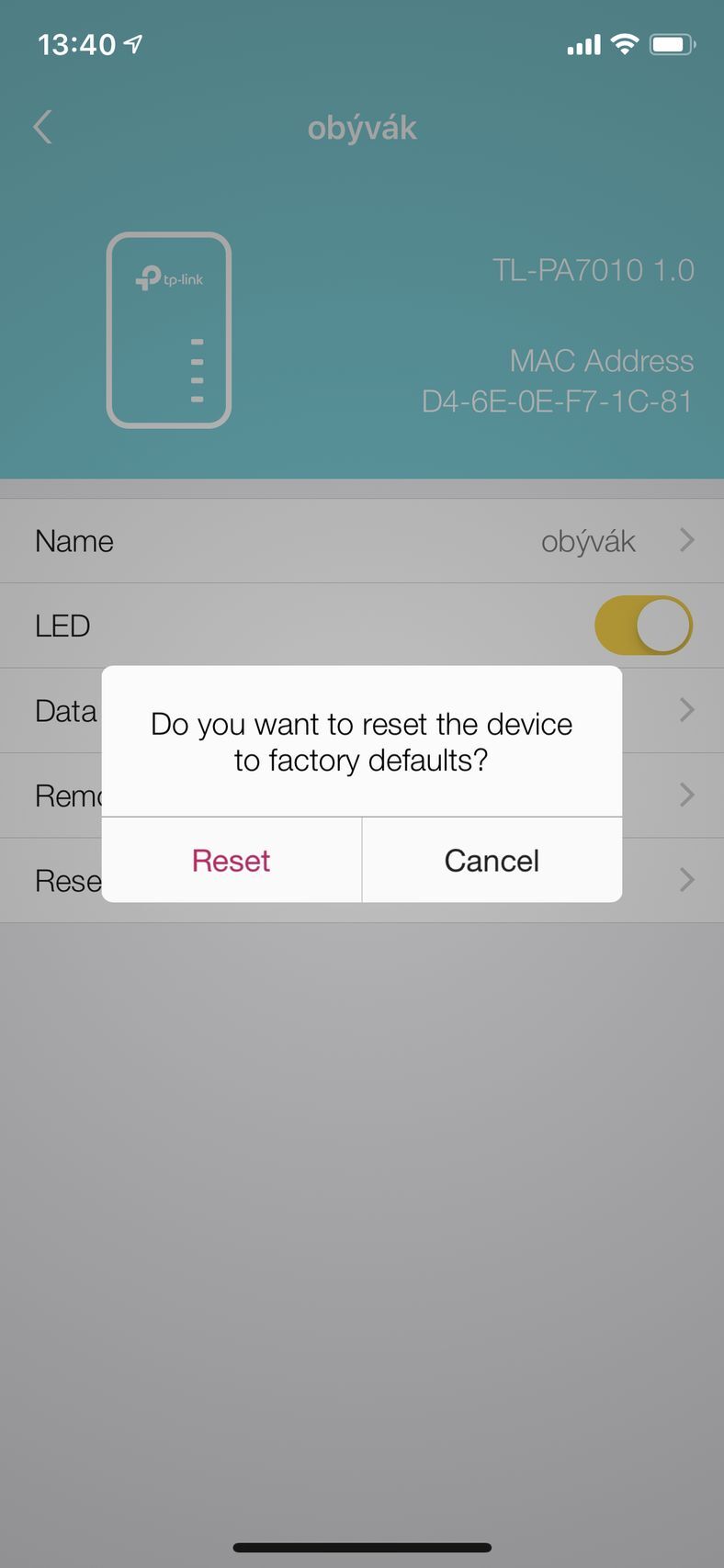The width and height of the screenshot is (724, 1568).
Task: Cancel the factory reset dialog
Action: pos(492,861)
